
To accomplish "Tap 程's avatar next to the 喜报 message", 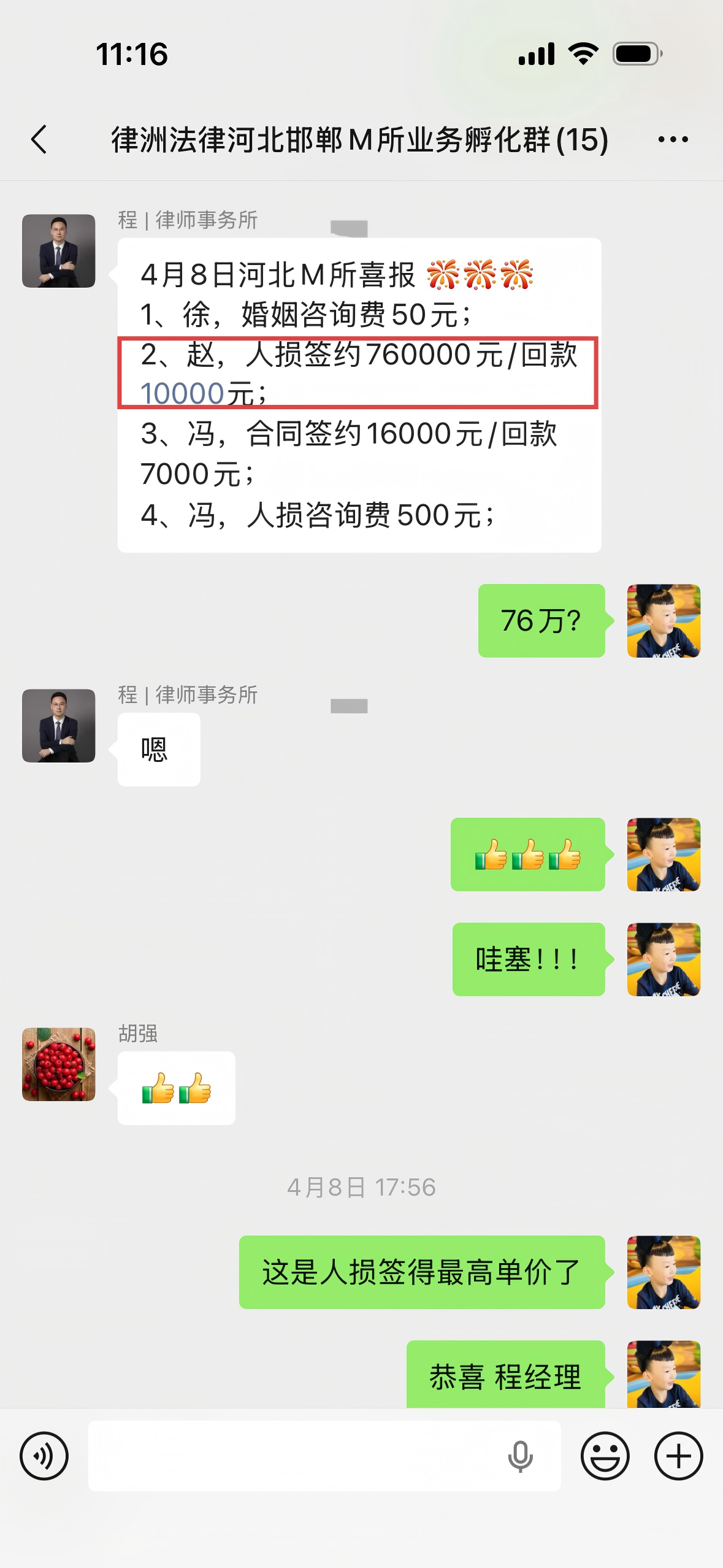I will (59, 251).
